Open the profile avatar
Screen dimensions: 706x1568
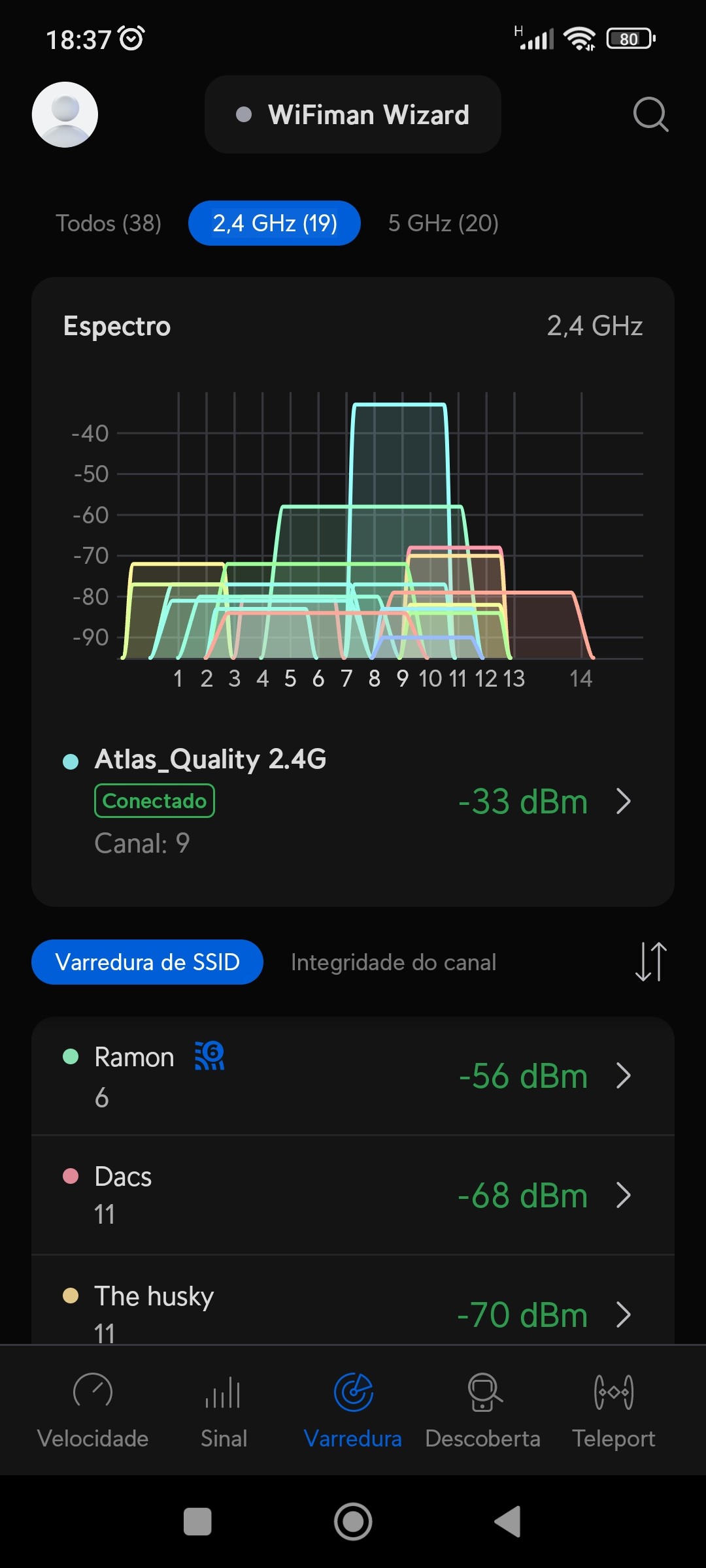click(65, 114)
